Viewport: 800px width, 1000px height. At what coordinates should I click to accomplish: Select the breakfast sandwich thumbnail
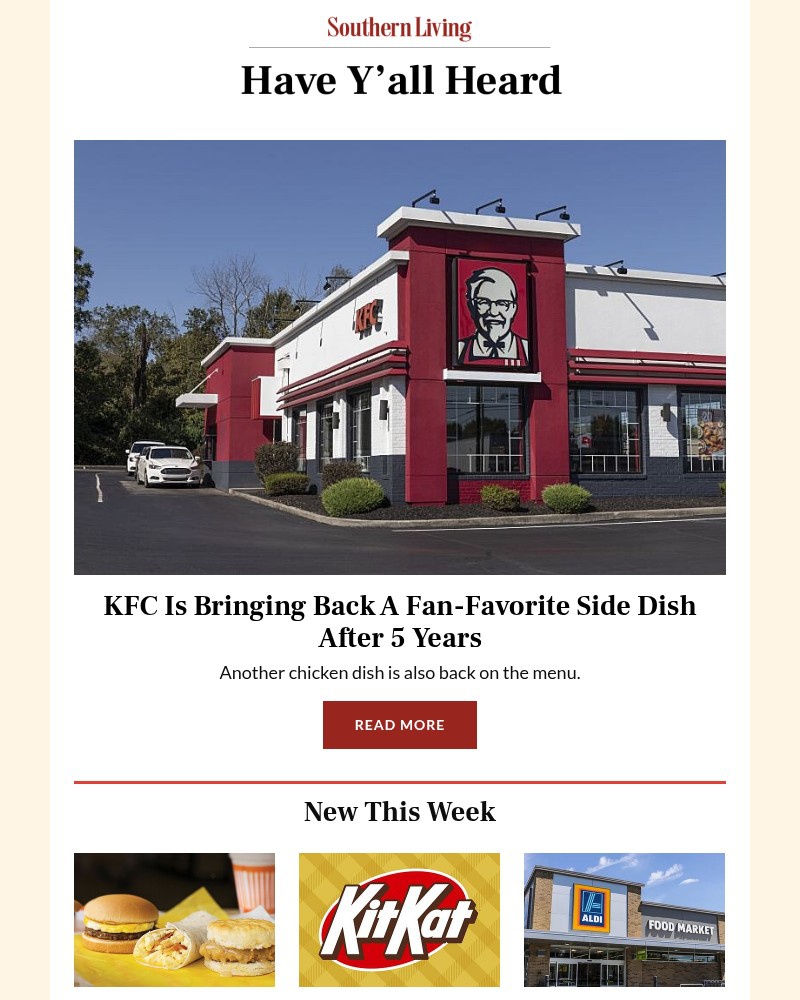coord(174,919)
